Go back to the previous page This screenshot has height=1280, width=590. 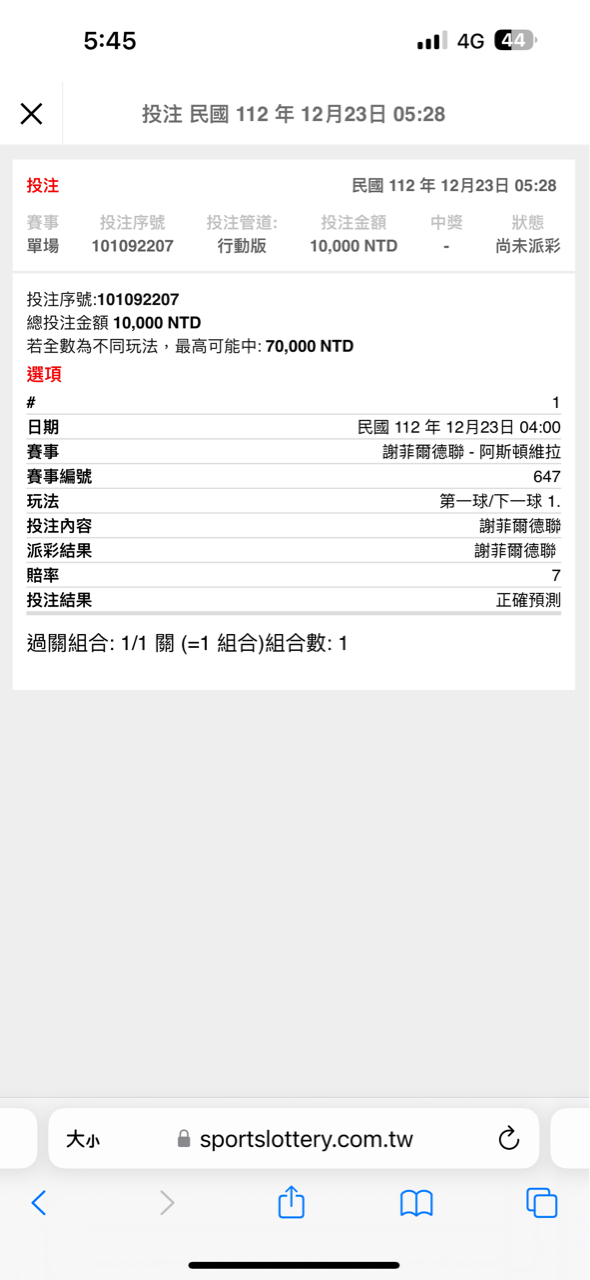[x=39, y=1202]
